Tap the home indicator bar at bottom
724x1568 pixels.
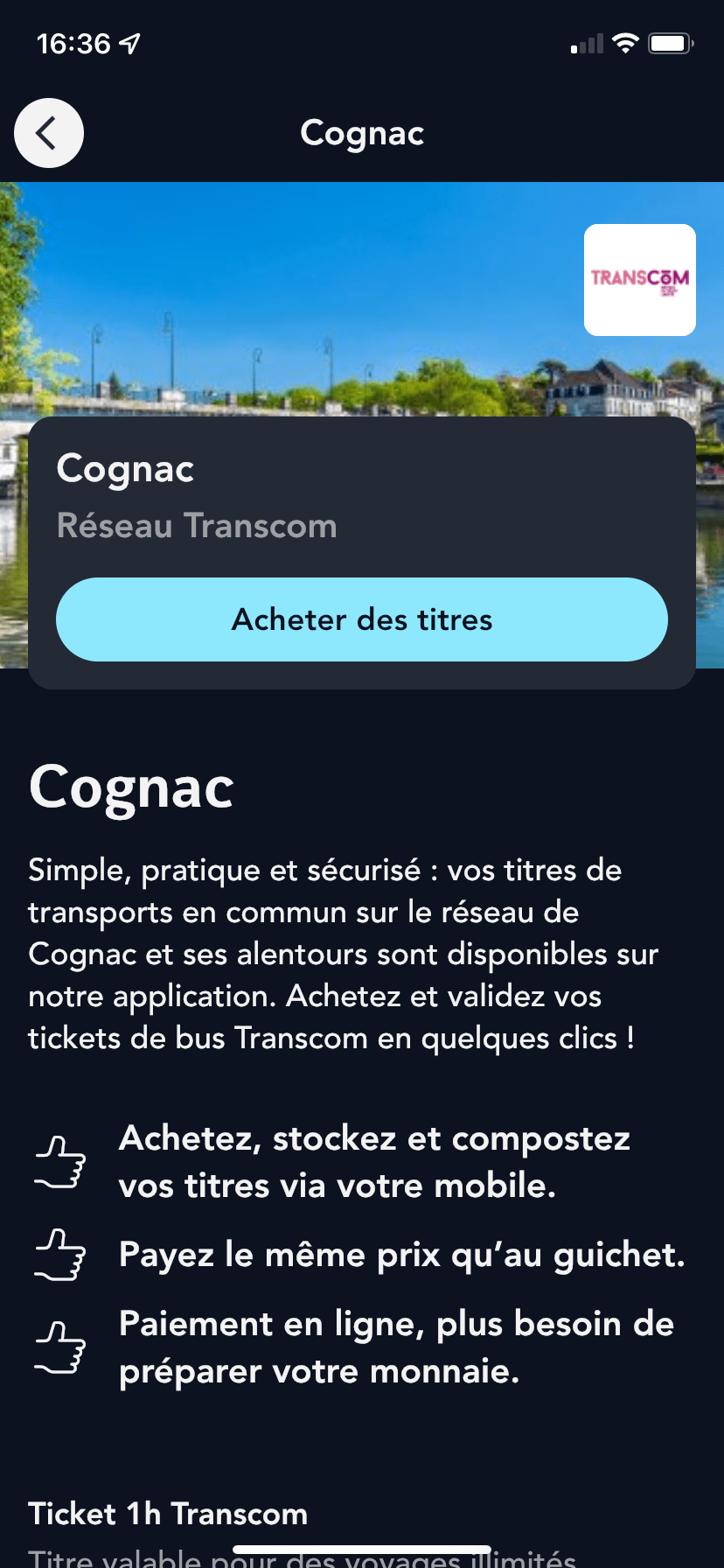[362, 1550]
